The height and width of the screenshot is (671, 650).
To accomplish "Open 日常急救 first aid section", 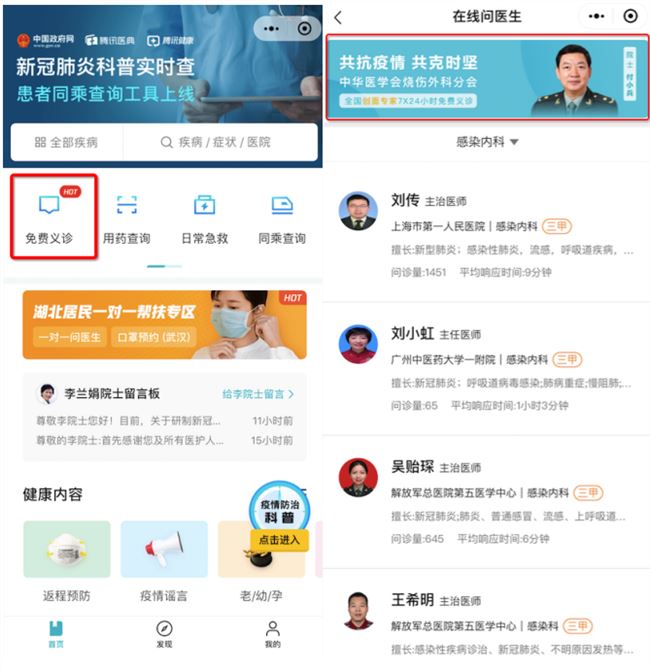I will [x=204, y=217].
